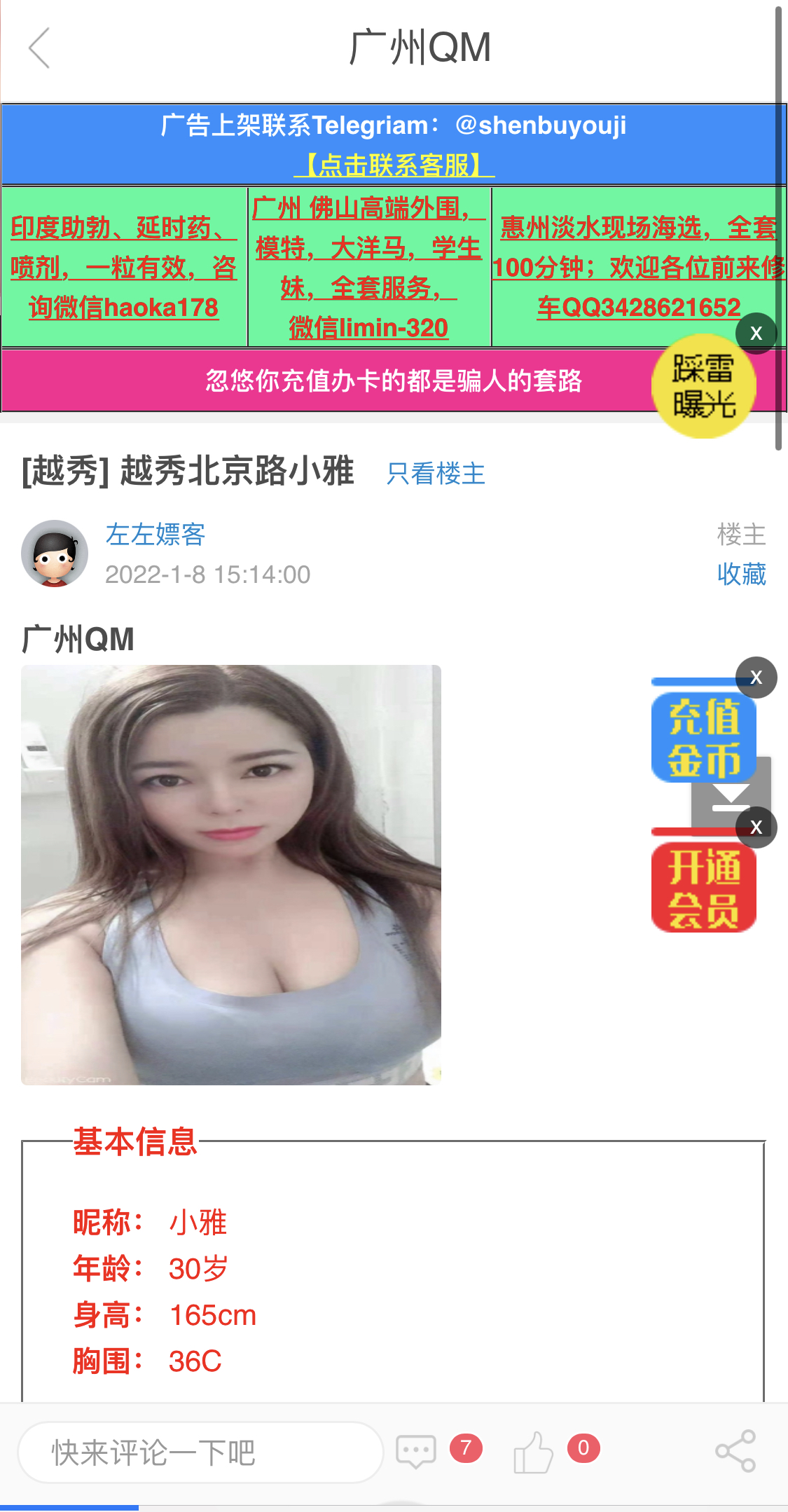Image resolution: width=788 pixels, height=1512 pixels.
Task: Open the 惠州淡水现场海选 QQ ad link
Action: click(x=638, y=268)
